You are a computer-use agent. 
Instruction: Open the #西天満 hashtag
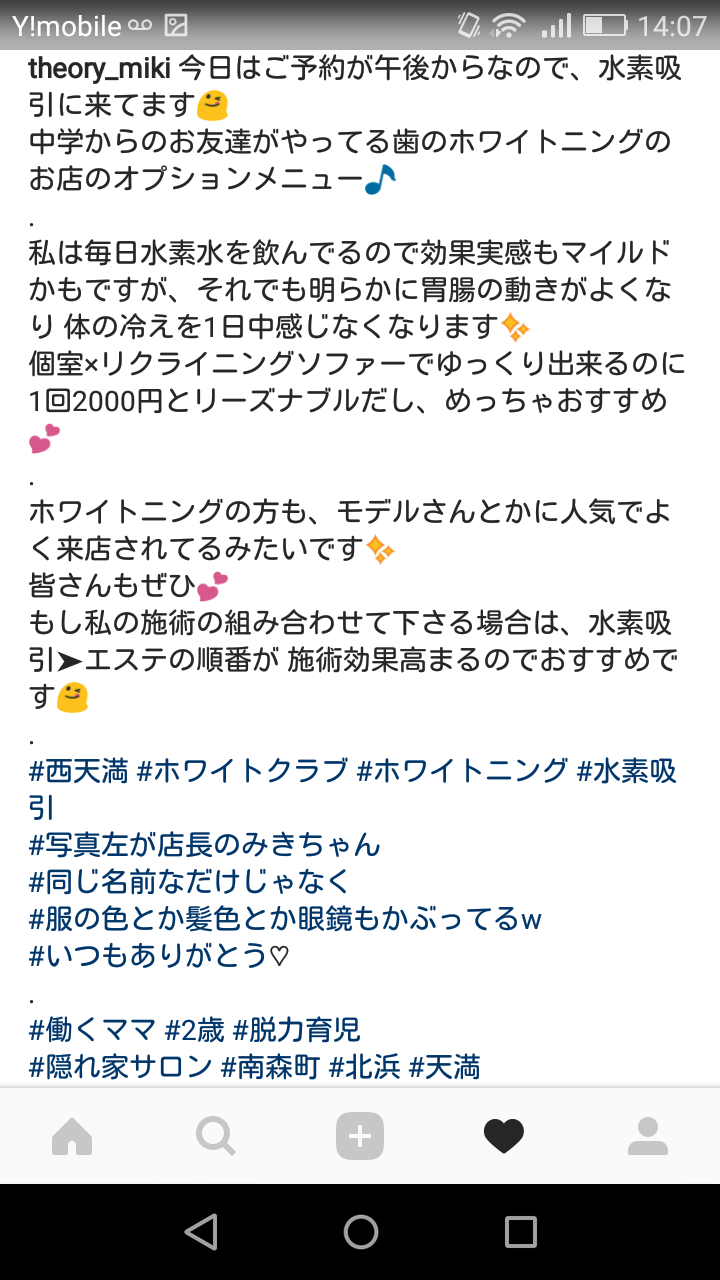(x=79, y=771)
